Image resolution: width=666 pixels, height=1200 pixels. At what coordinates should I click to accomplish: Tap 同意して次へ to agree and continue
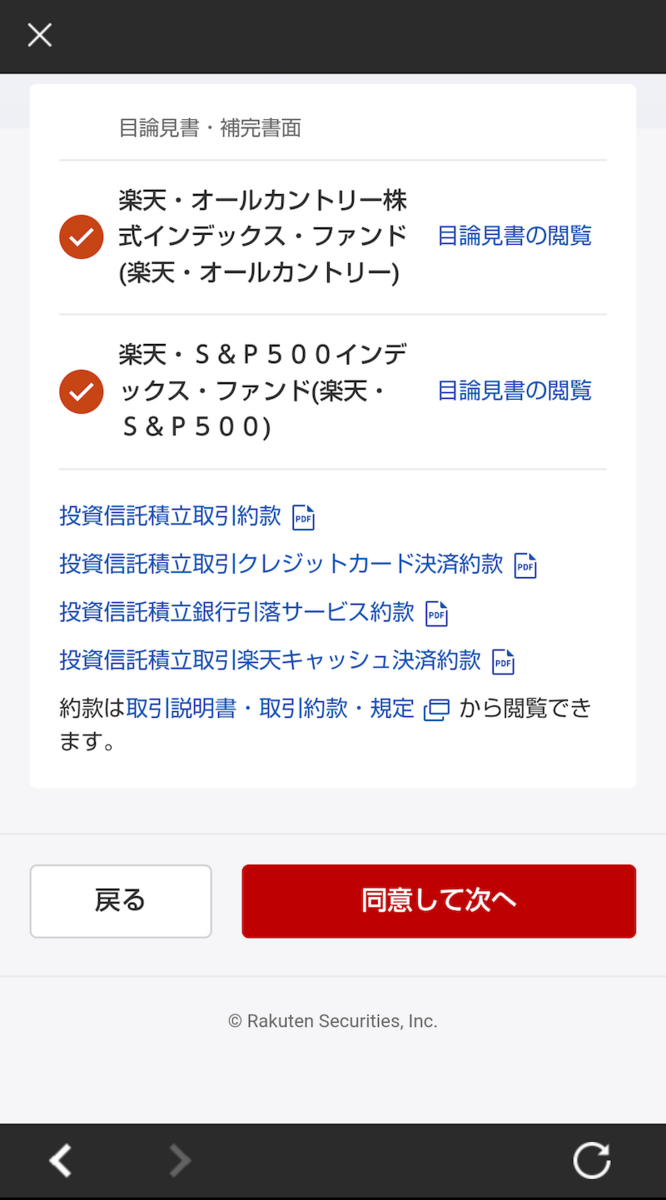pyautogui.click(x=438, y=901)
